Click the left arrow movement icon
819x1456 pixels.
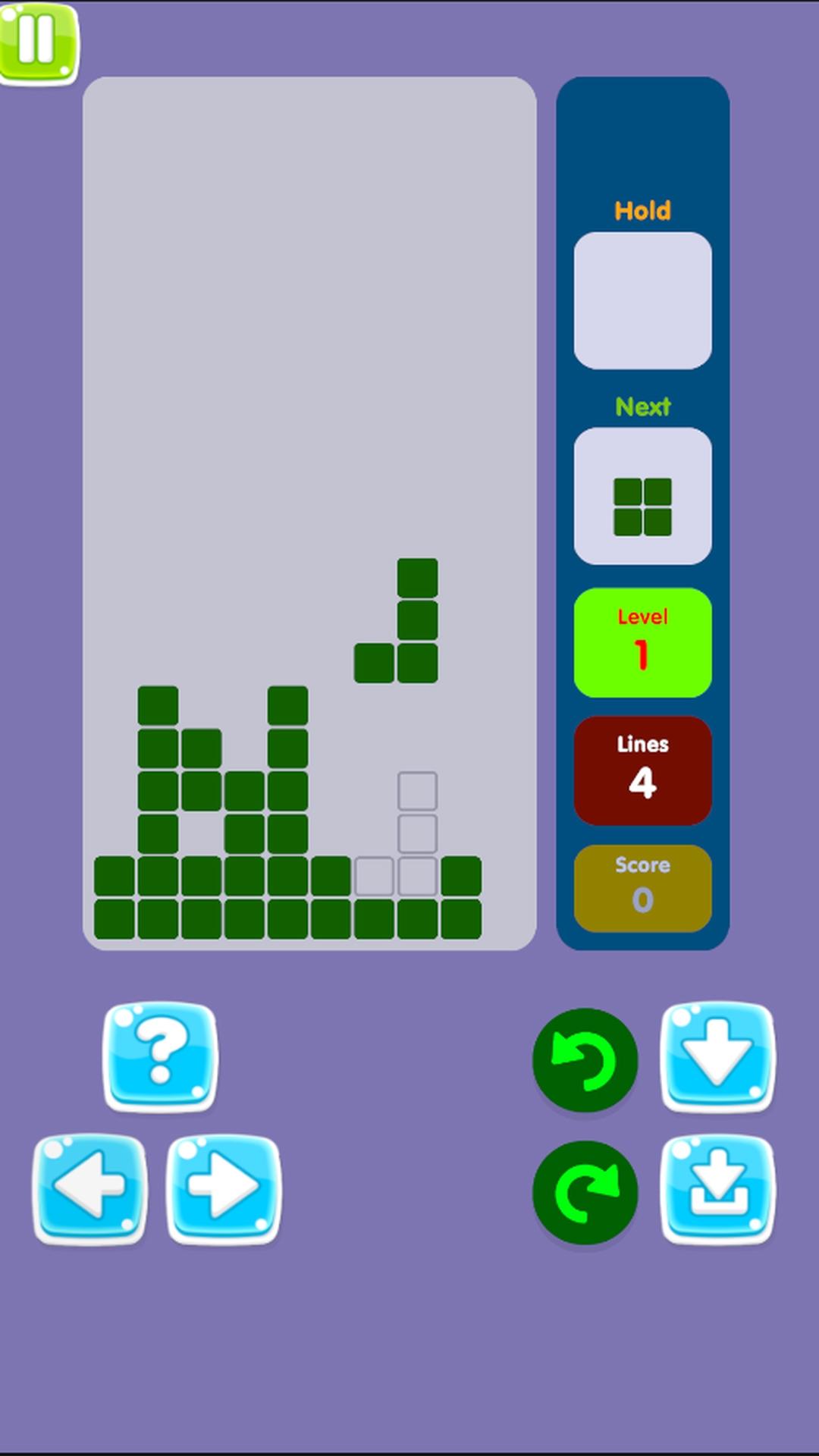(89, 1187)
